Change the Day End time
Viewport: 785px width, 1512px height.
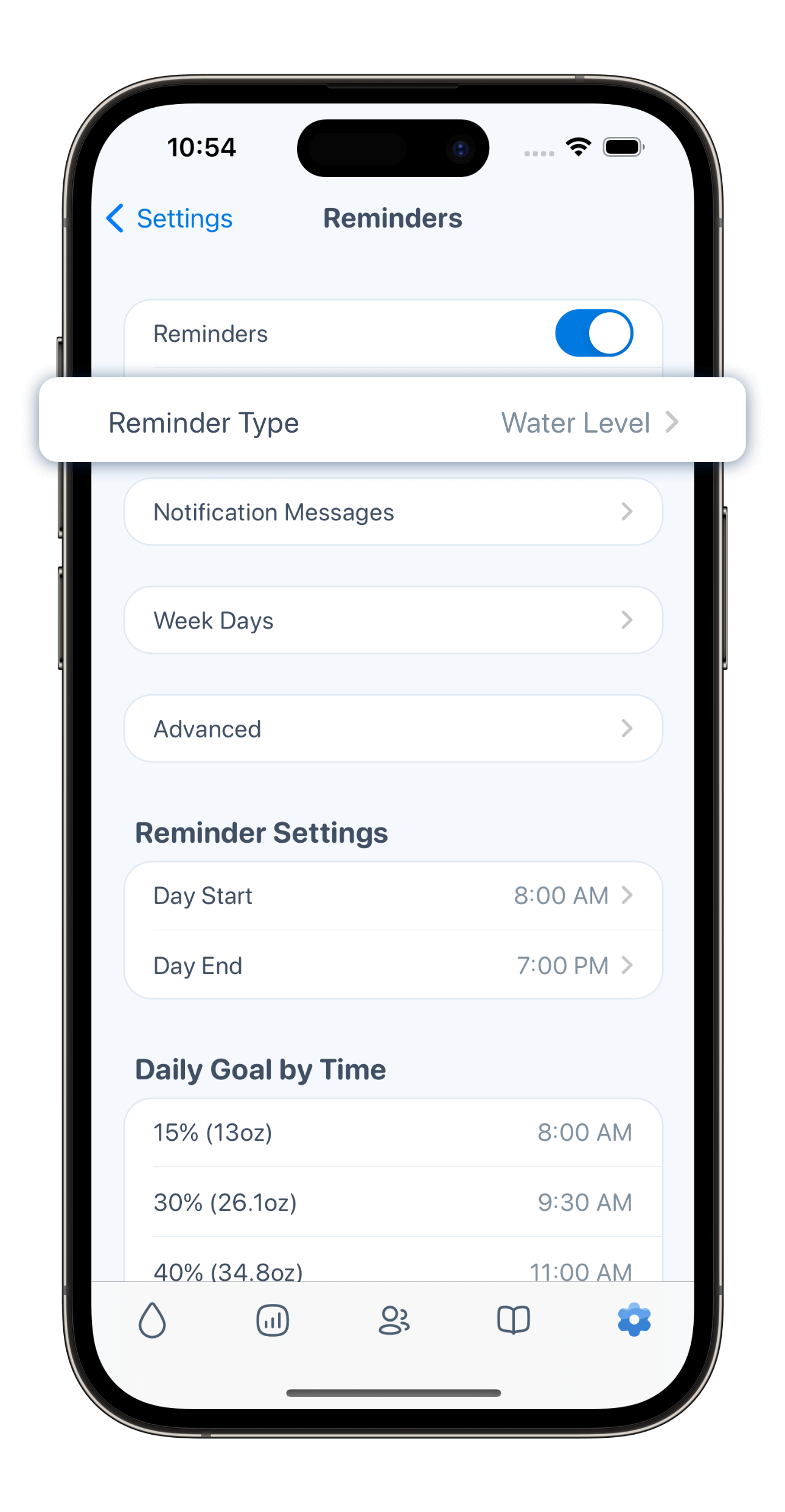[392, 966]
